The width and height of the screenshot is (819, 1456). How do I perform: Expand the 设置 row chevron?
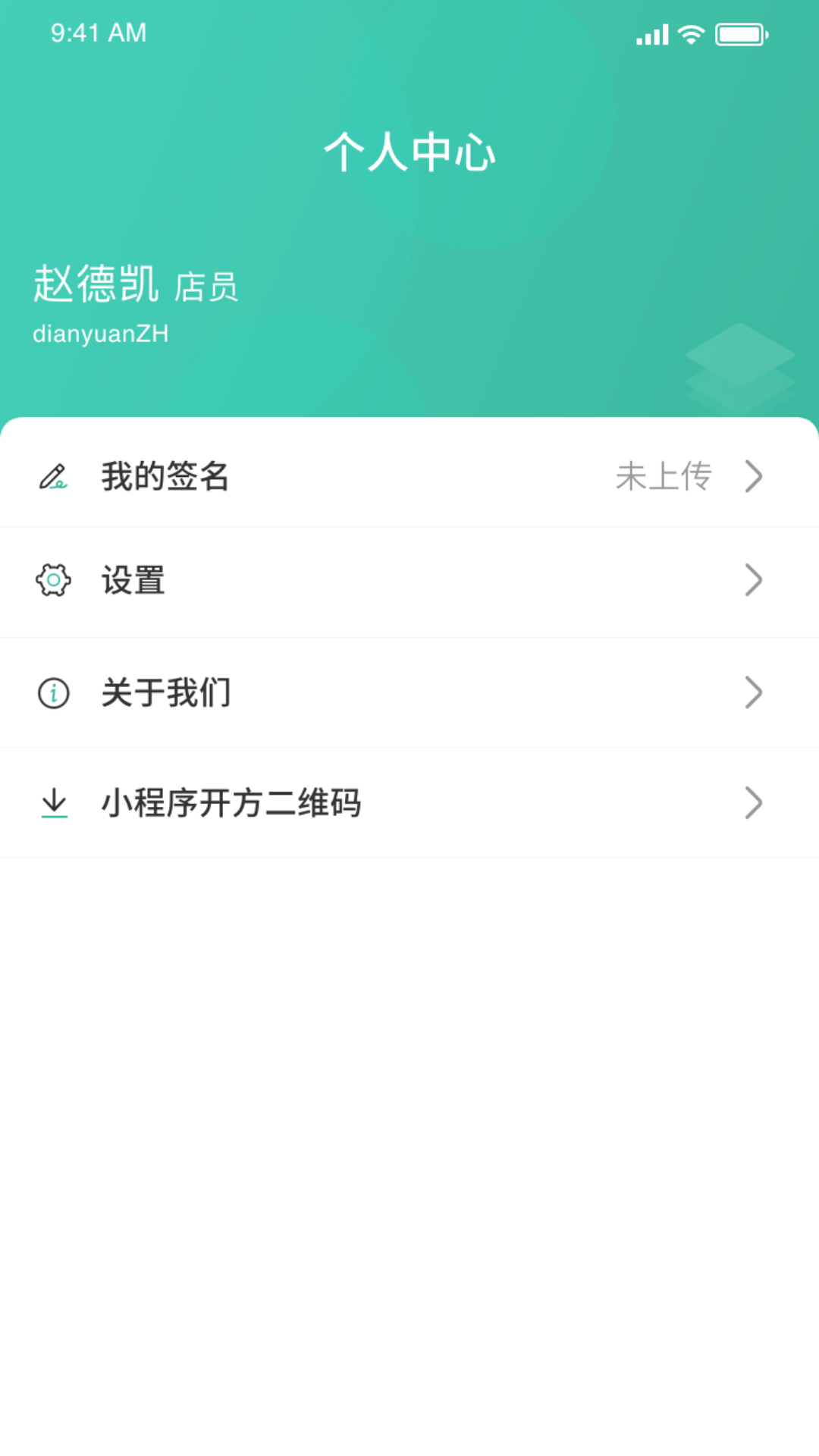[x=753, y=580]
